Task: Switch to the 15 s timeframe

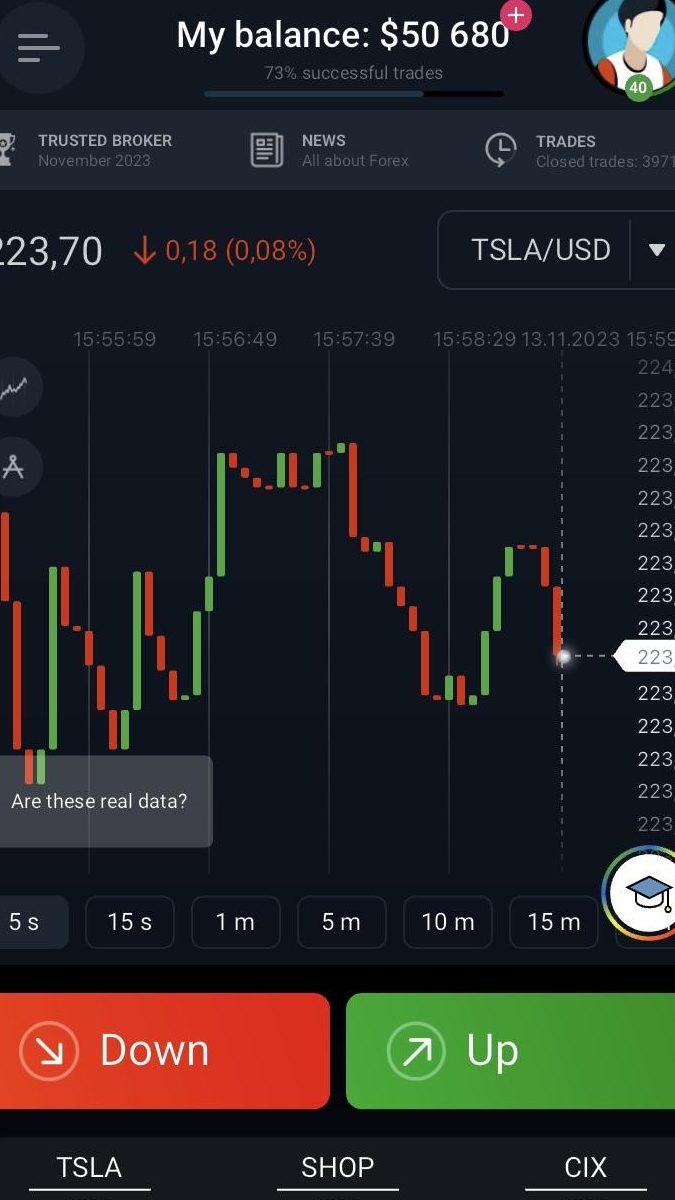Action: pos(130,921)
